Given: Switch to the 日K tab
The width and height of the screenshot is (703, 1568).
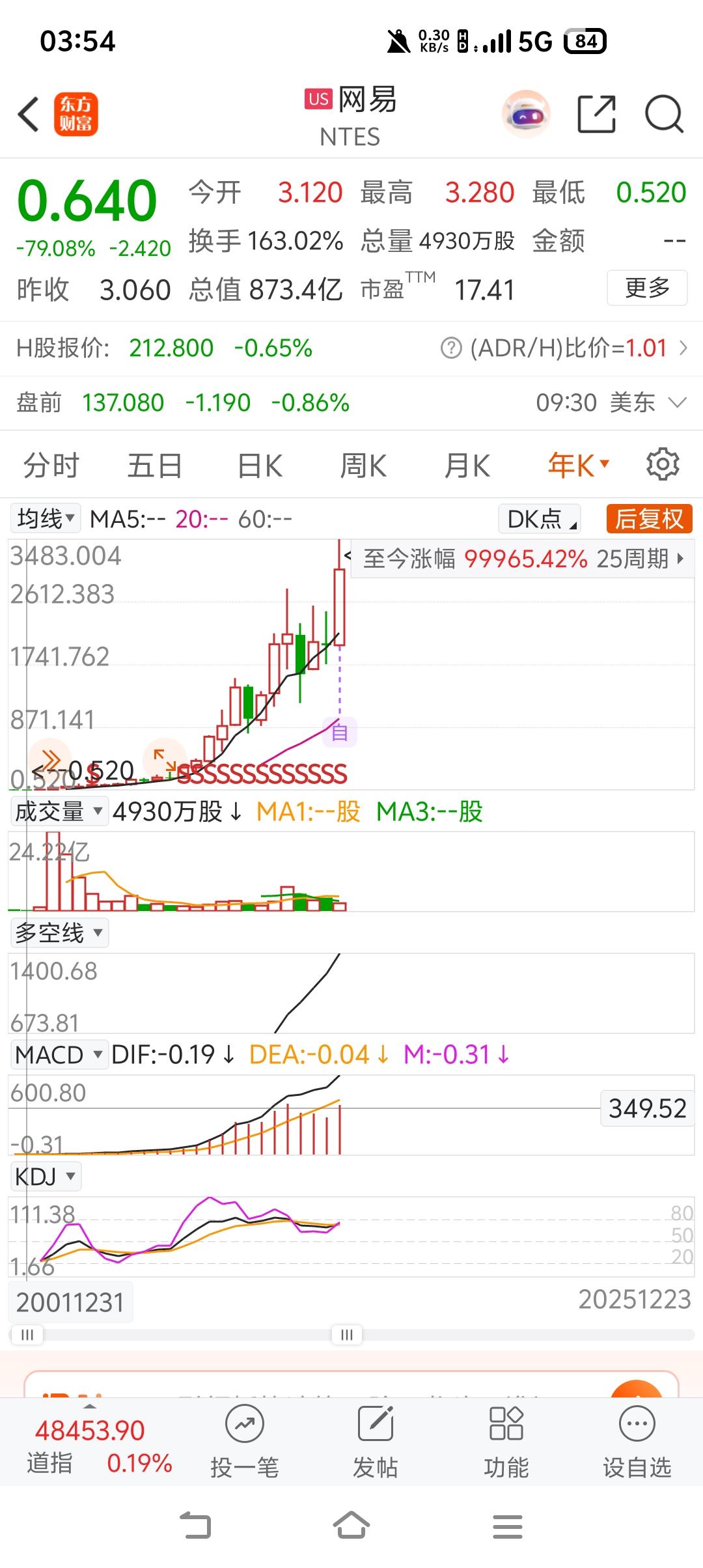Looking at the screenshot, I should [x=258, y=464].
